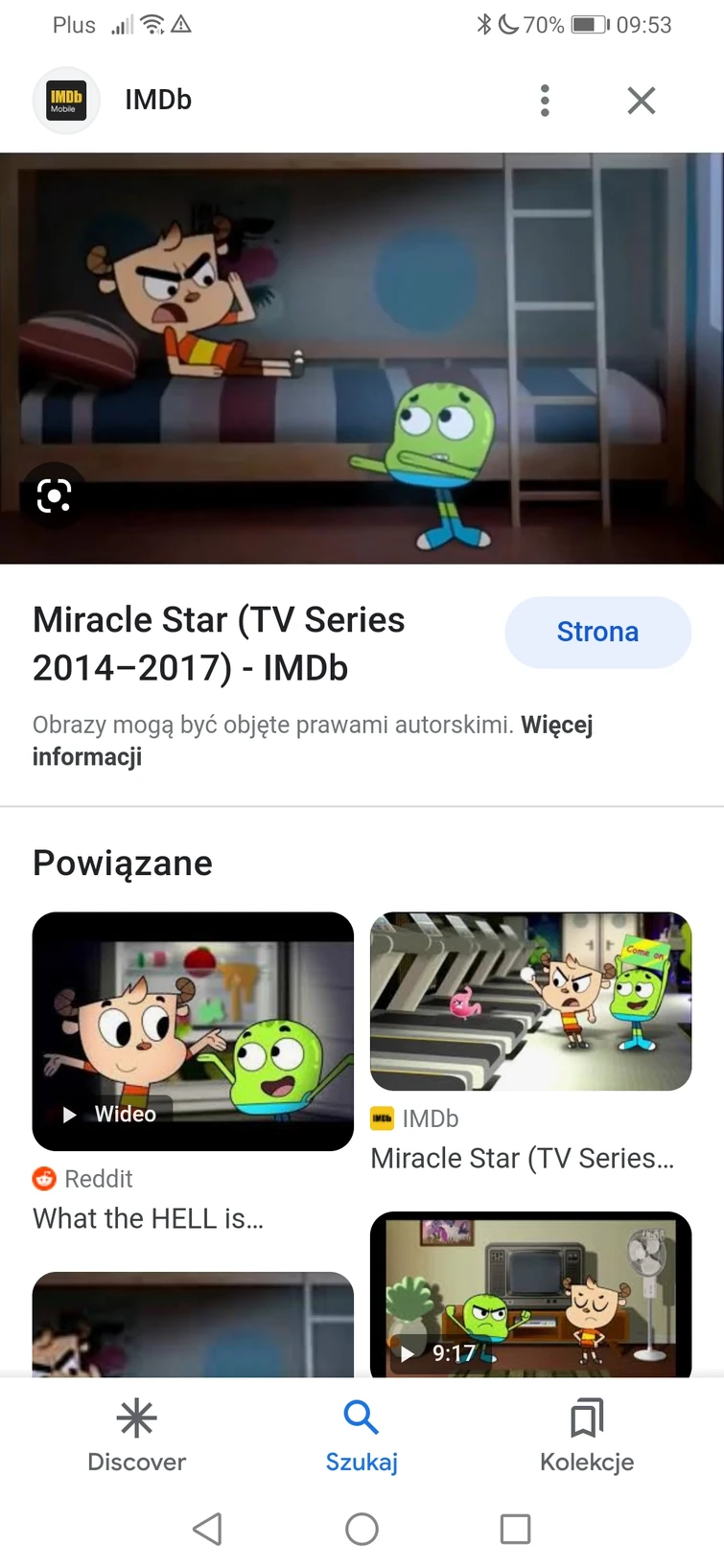The height and width of the screenshot is (1568, 724).
Task: Search this image with Google Lens
Action: tap(54, 496)
